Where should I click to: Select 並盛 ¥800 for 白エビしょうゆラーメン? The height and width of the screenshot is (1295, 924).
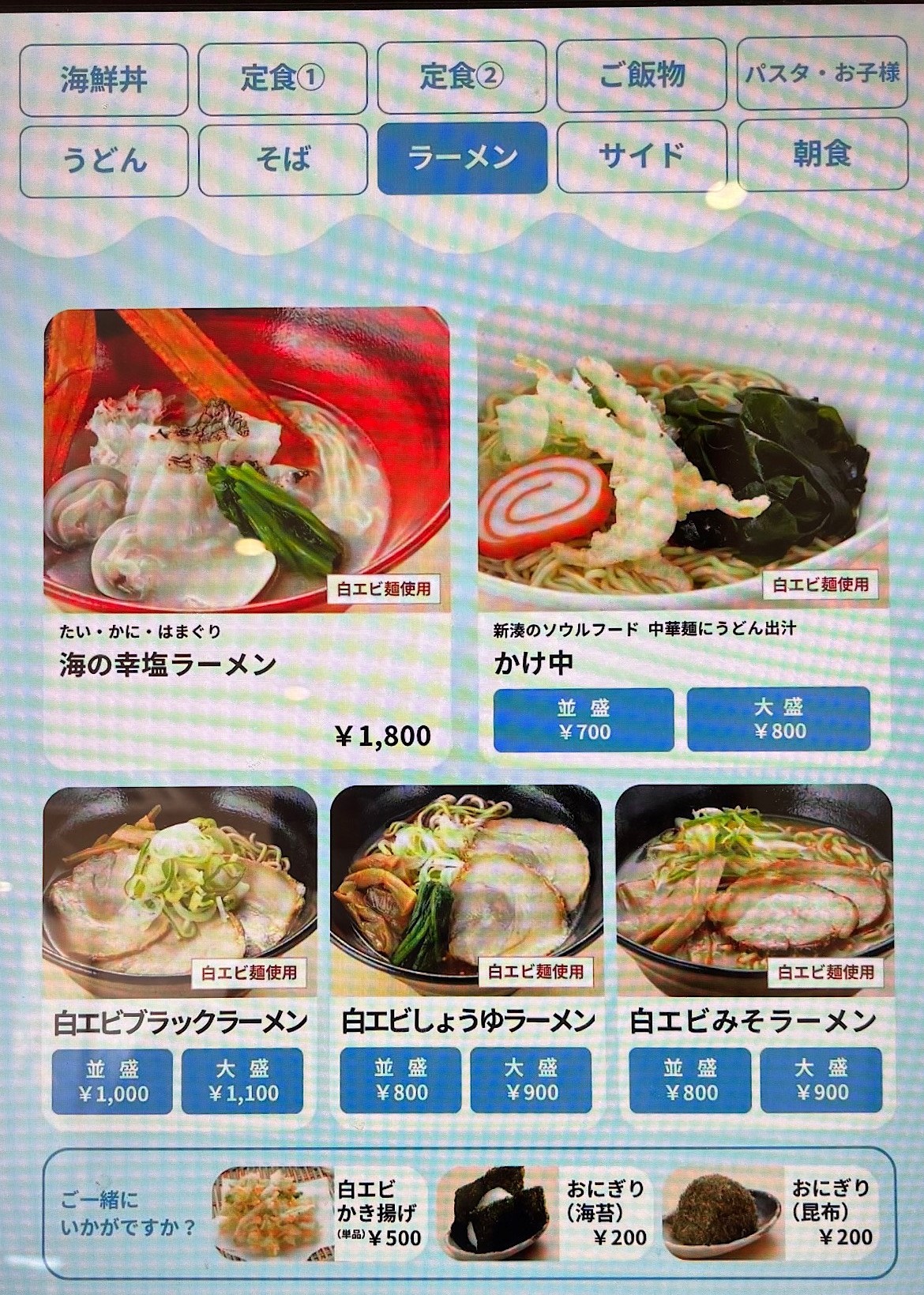(x=400, y=1081)
